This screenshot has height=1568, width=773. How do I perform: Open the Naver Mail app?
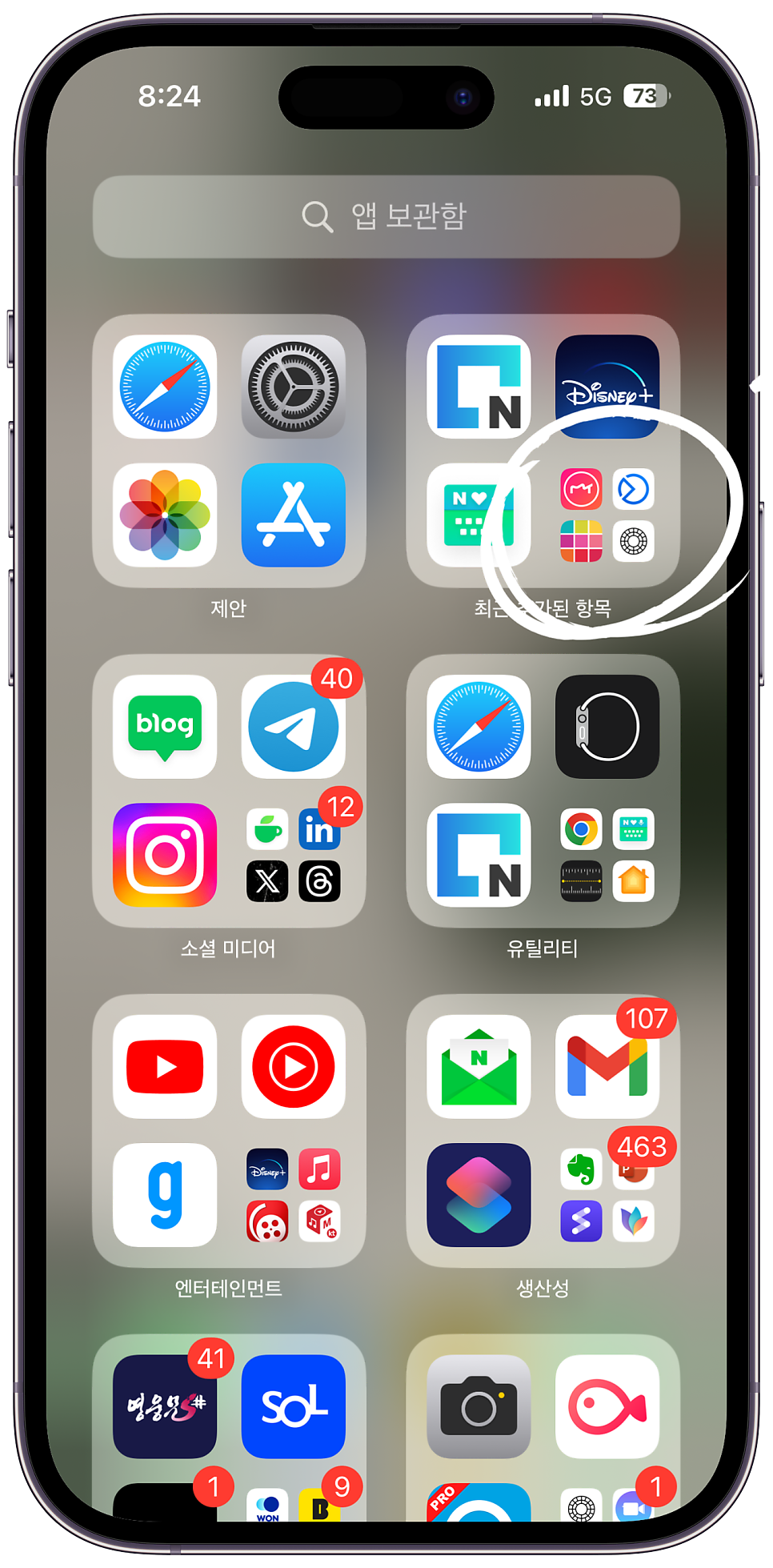479,1067
